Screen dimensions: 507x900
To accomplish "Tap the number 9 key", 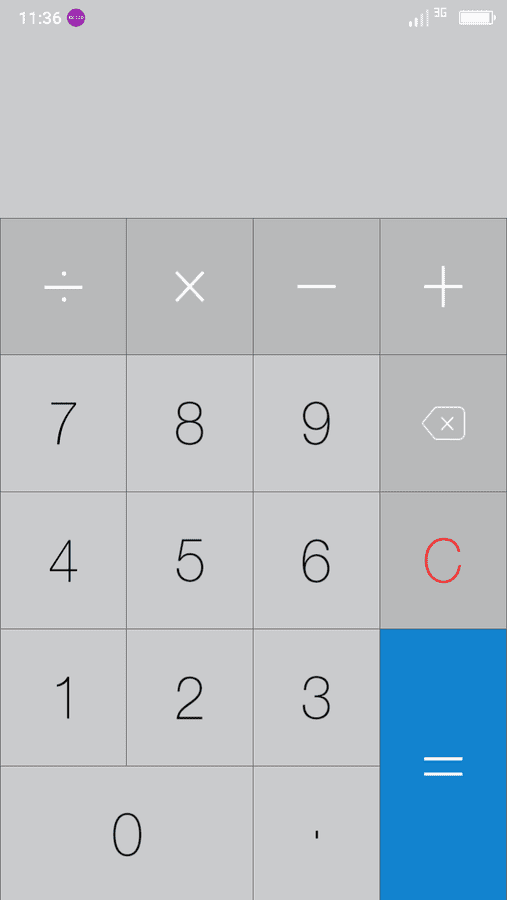I will [316, 423].
